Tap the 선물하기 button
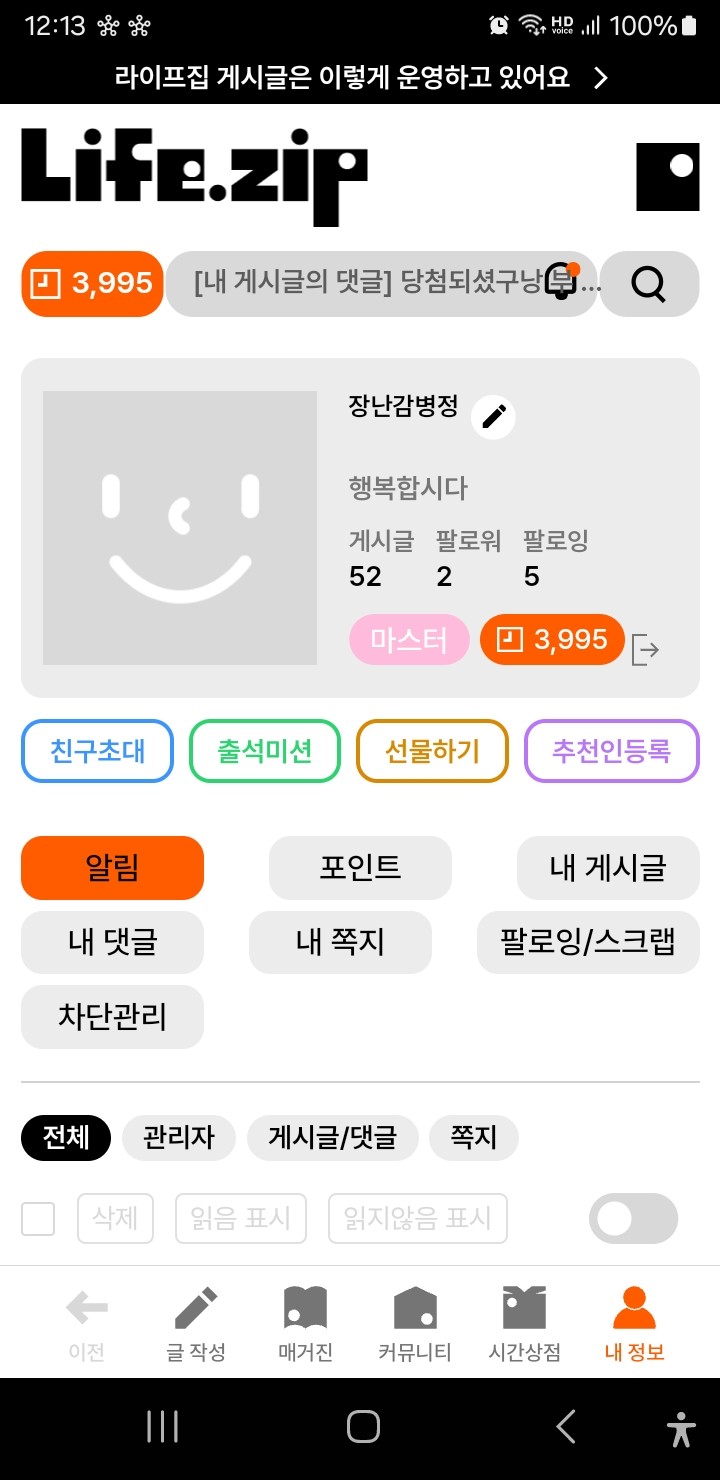This screenshot has width=720, height=1480. [433, 751]
